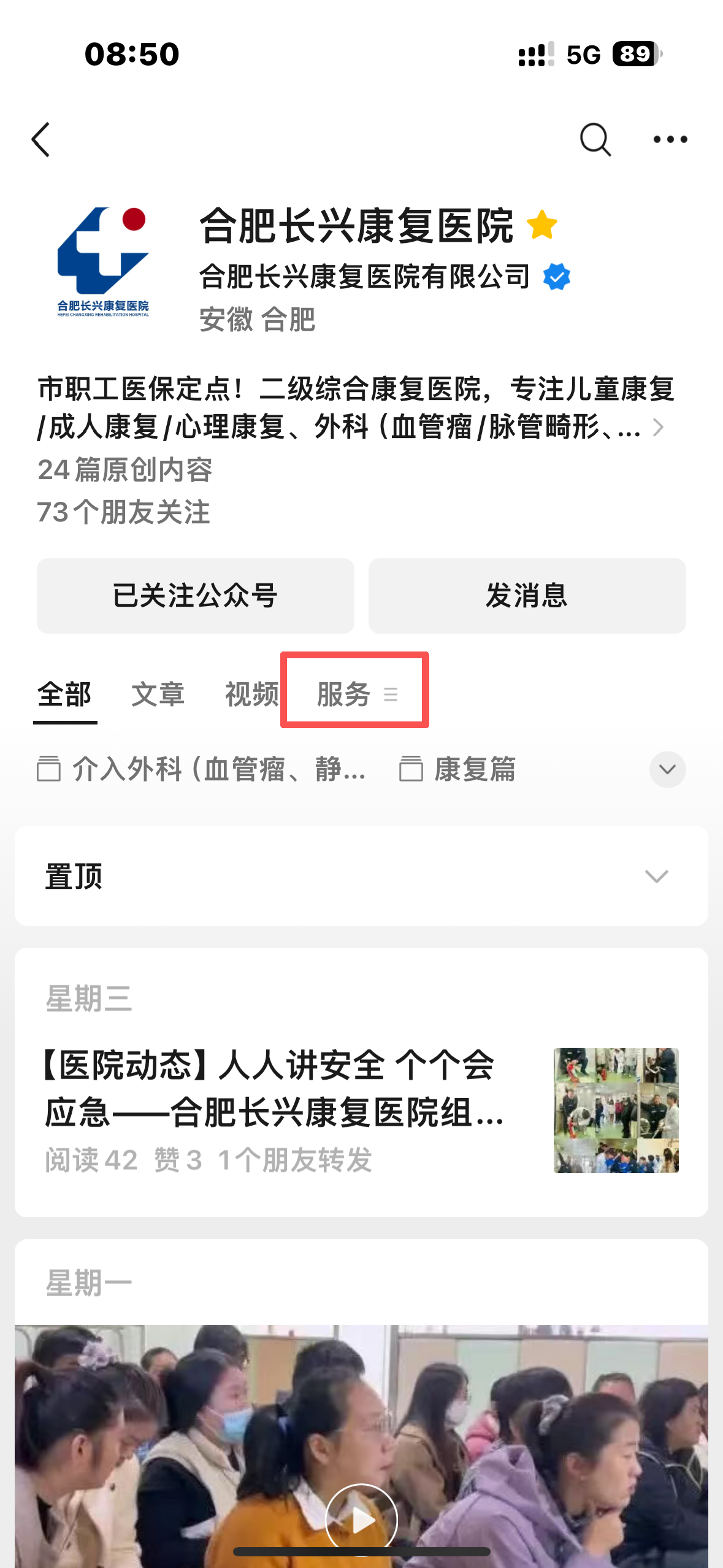Open the three-dot more menu

tap(670, 140)
